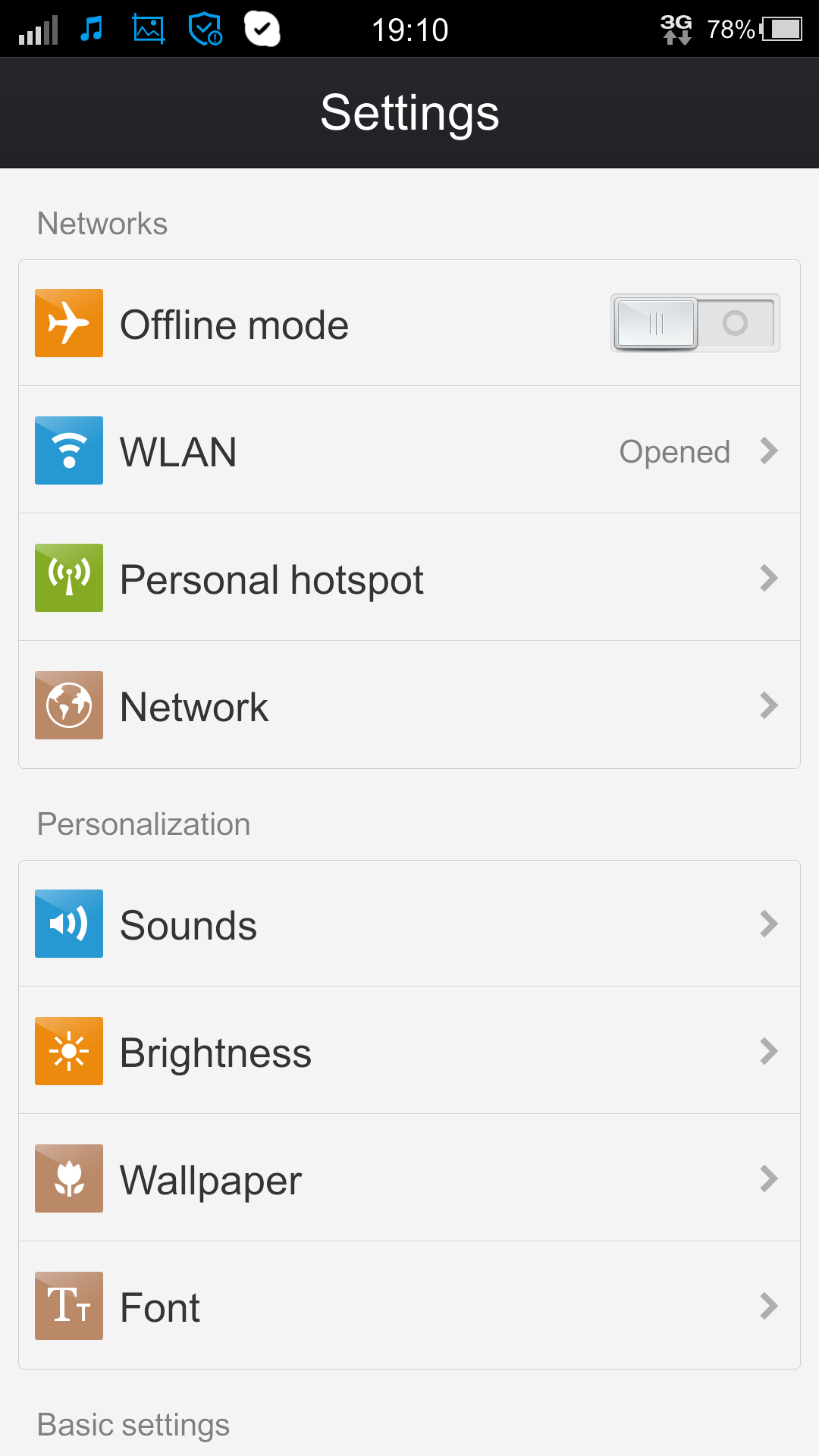Open Wallpaper settings
The image size is (819, 1456).
tap(409, 1178)
